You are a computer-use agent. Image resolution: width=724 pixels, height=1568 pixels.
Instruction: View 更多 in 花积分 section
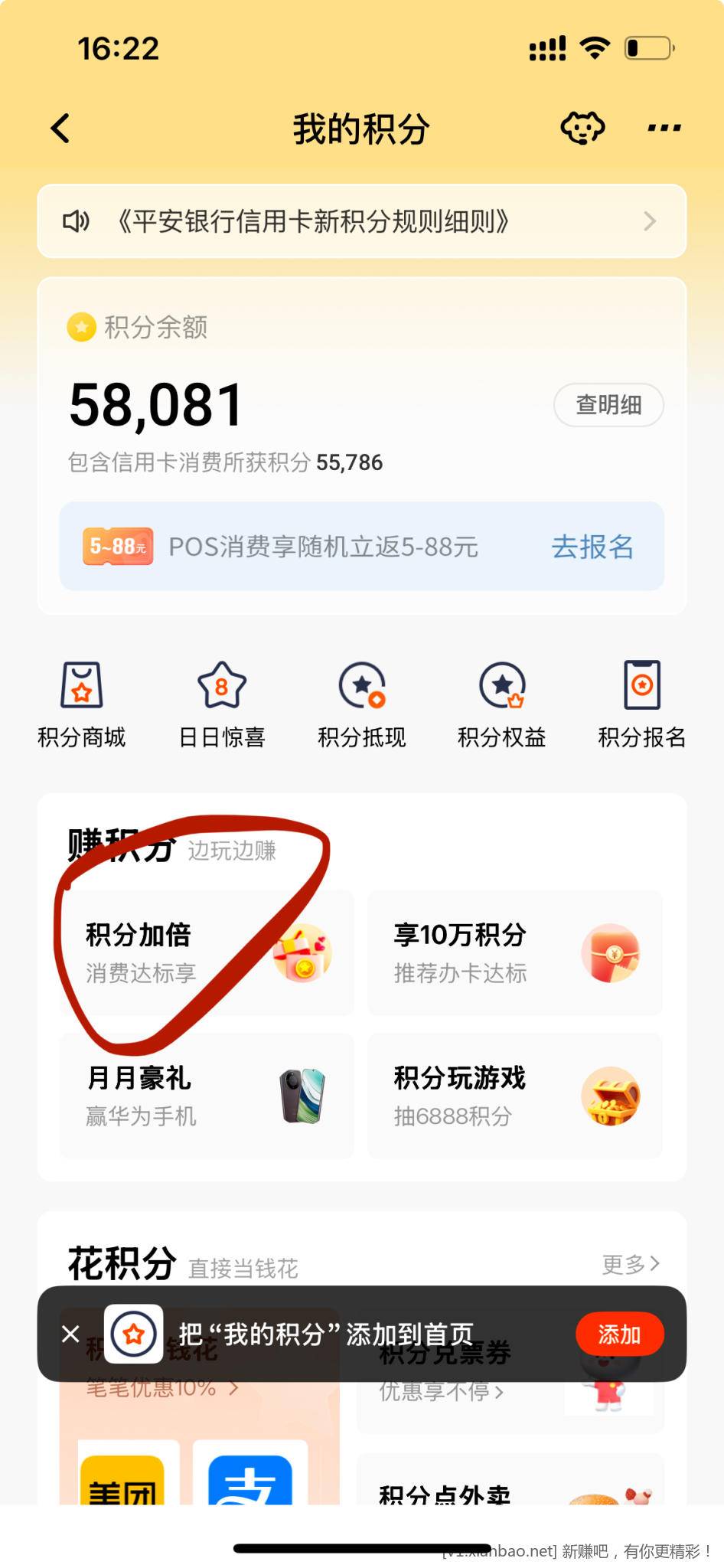click(x=630, y=1264)
